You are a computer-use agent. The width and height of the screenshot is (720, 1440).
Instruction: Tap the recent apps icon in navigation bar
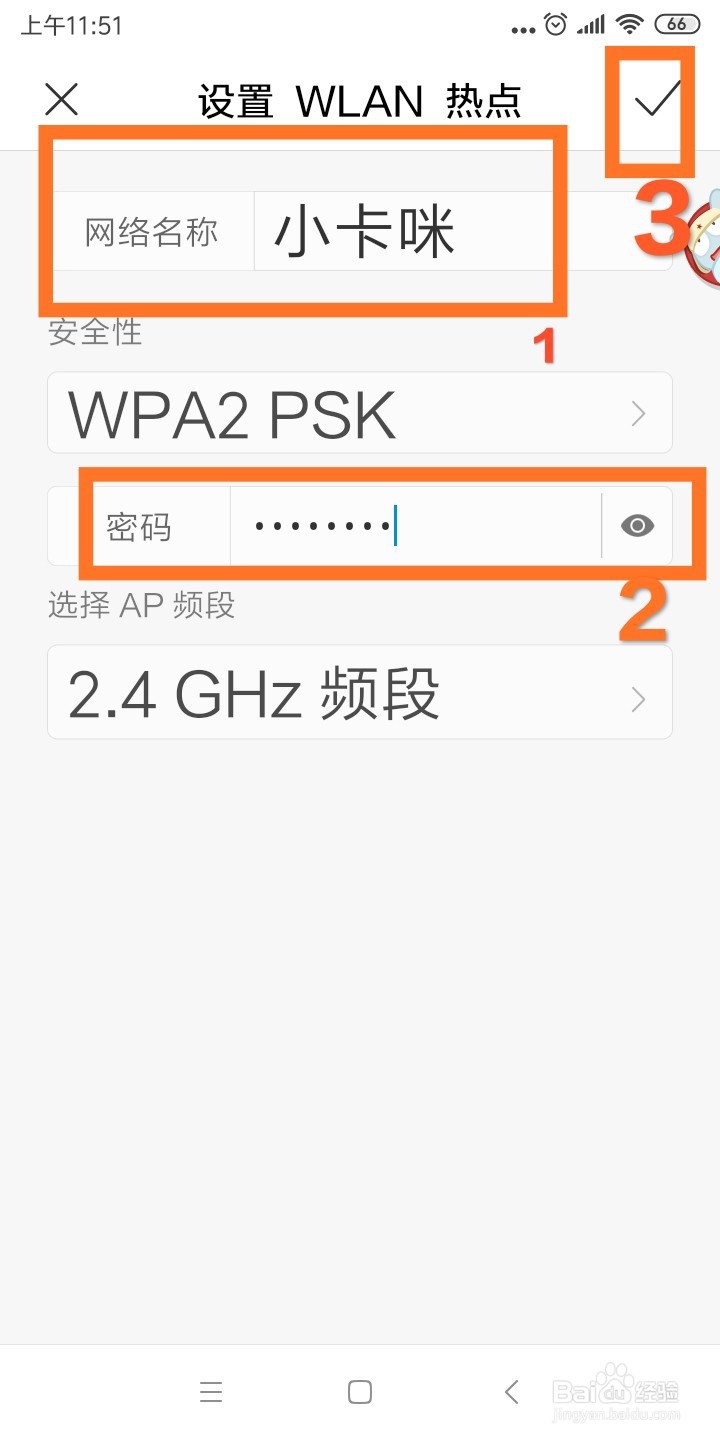tap(211, 1391)
